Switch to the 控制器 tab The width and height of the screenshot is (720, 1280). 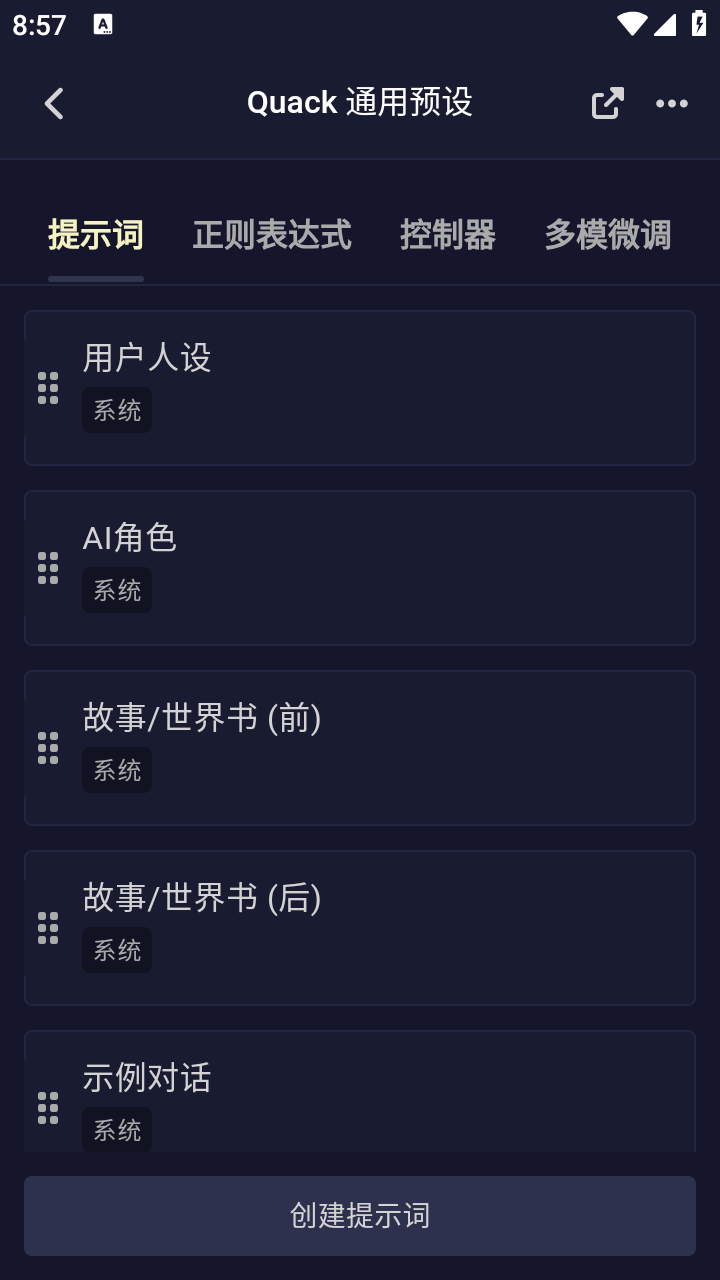tap(449, 235)
